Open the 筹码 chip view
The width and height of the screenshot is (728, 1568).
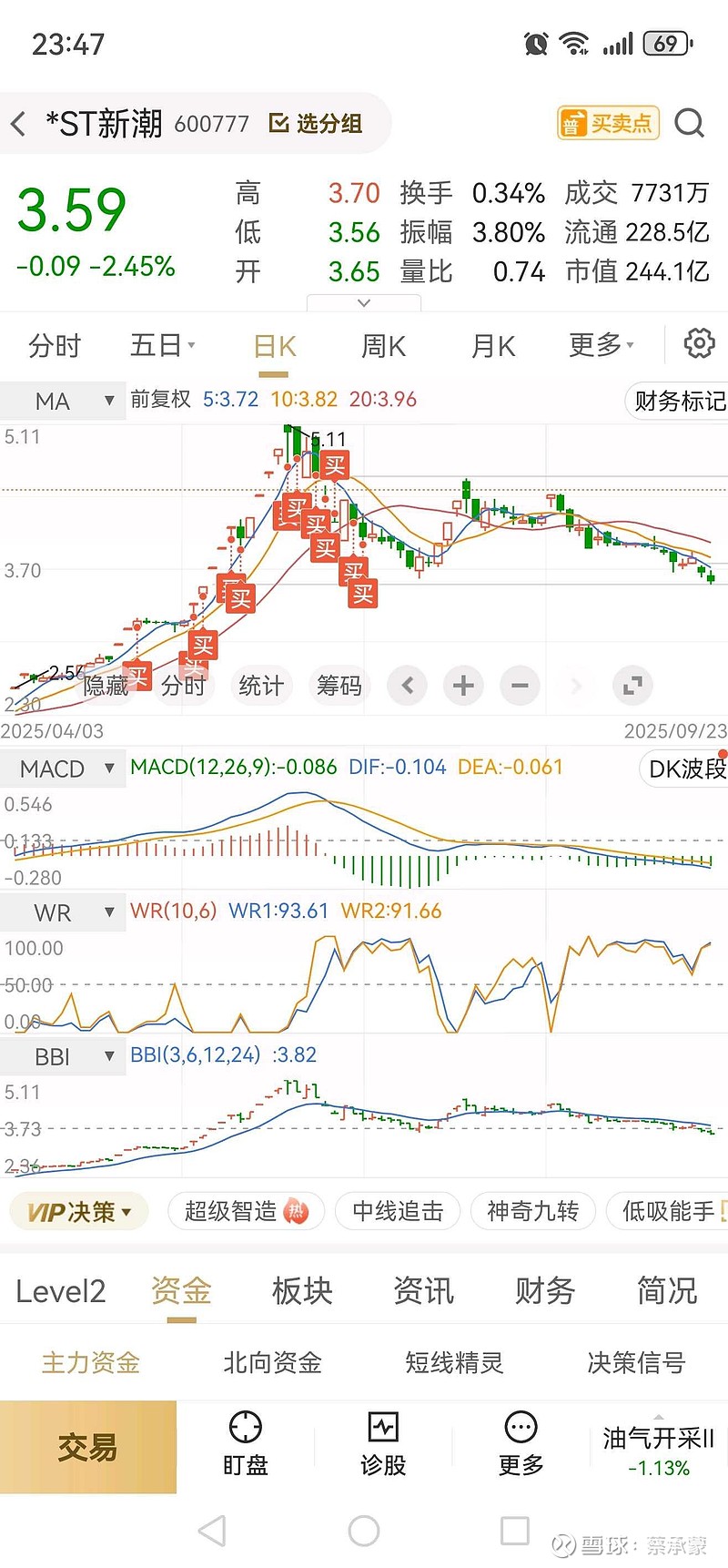click(339, 686)
